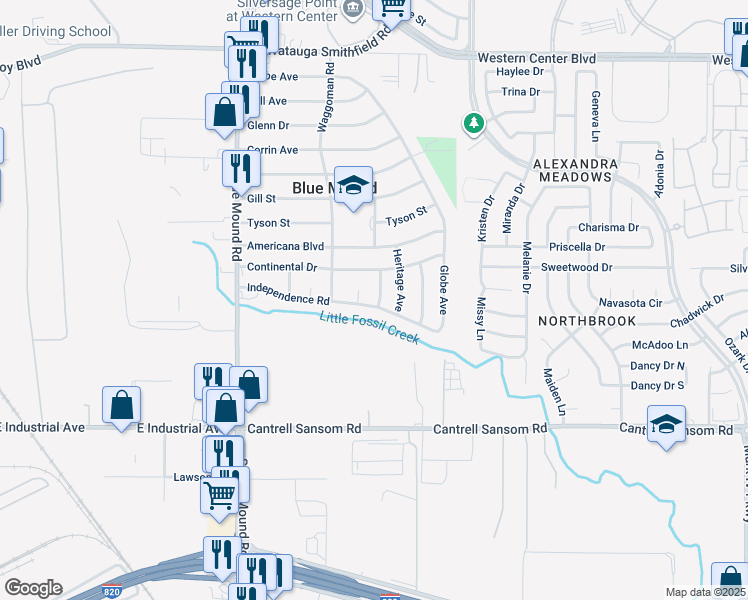748x600 pixels.
Task: Tap the shopping cart marker by Watauga Smithfield Rd
Action: 392,10
